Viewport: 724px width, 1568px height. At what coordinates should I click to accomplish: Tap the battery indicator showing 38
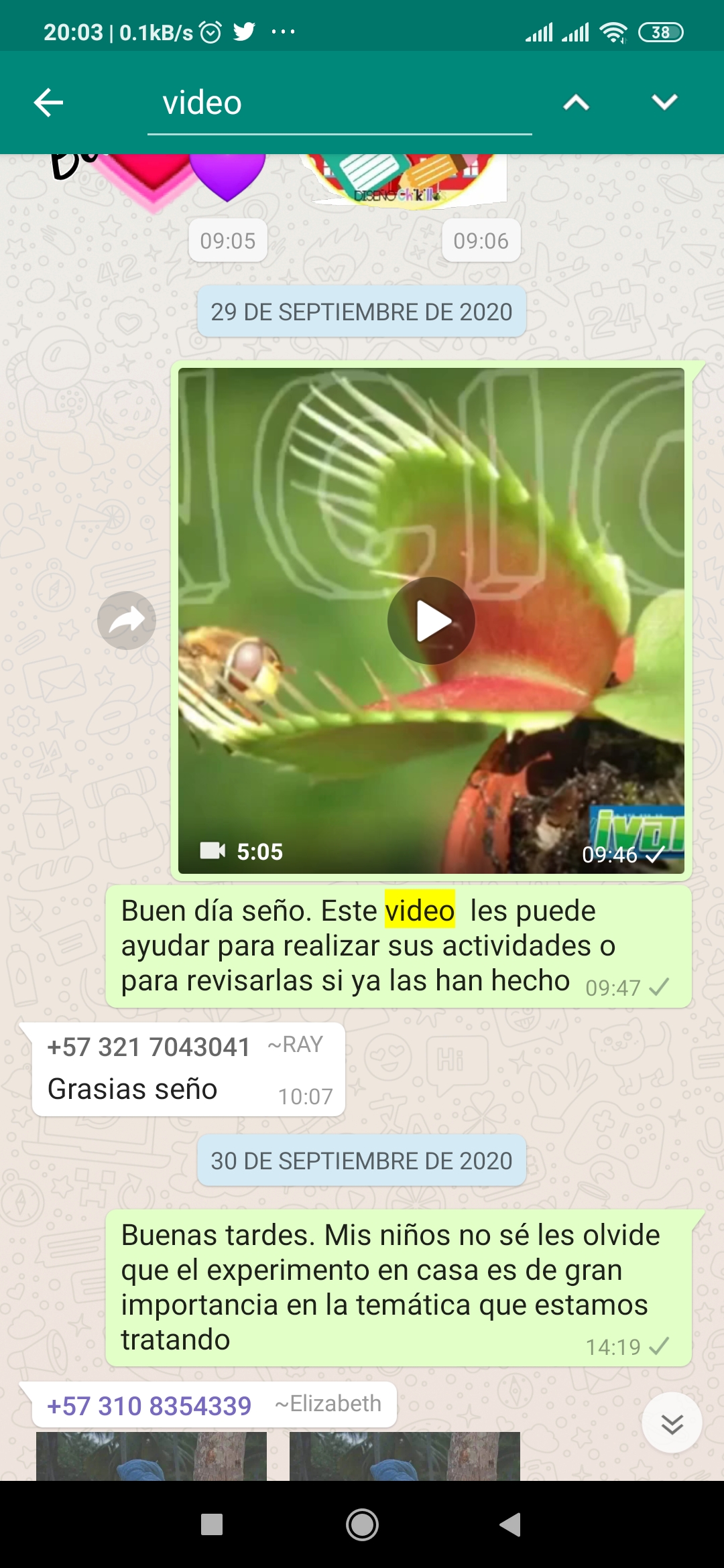coord(659,30)
